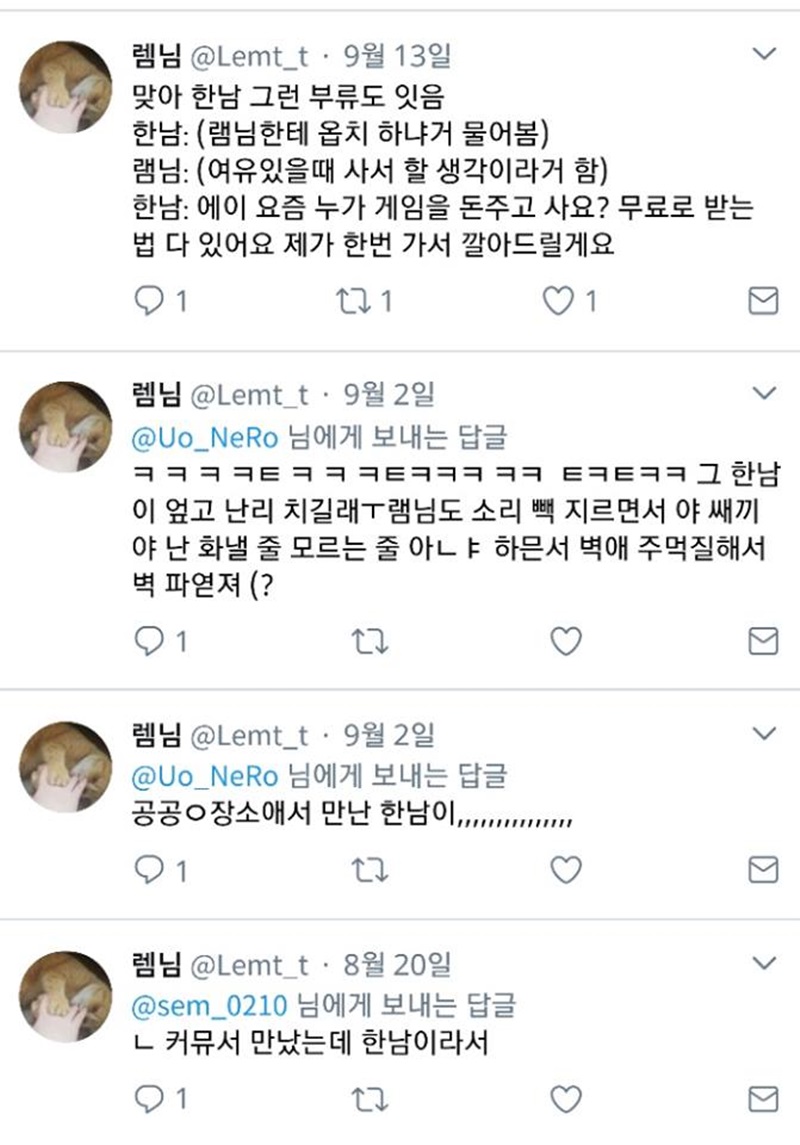The image size is (800, 1145).
Task: Expand chevron menu on 공공장소 tweet
Action: click(764, 734)
